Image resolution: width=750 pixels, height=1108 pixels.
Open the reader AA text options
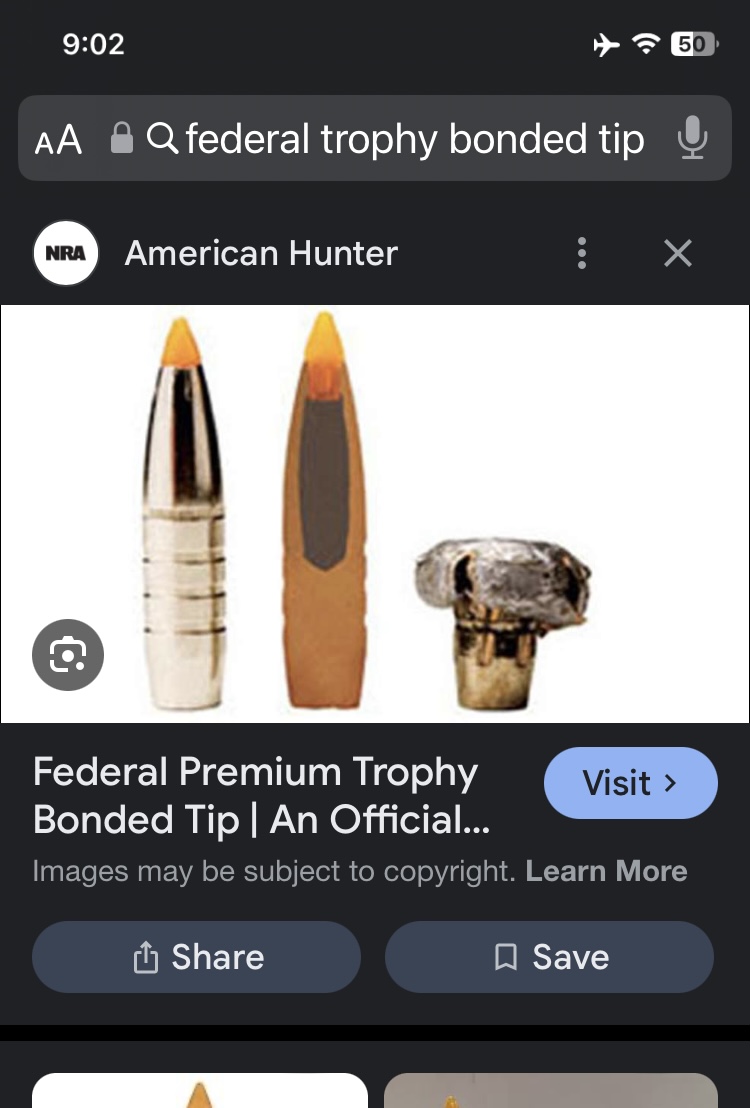(58, 139)
